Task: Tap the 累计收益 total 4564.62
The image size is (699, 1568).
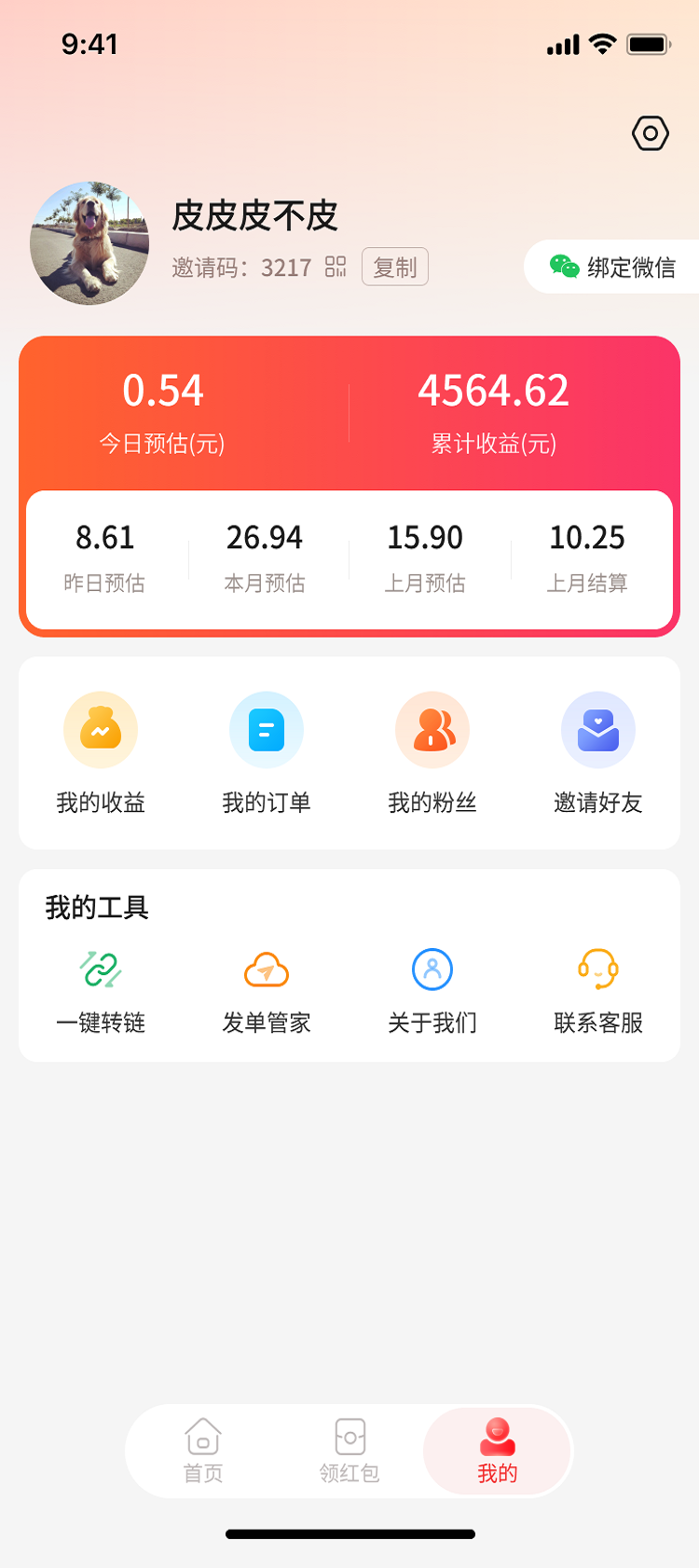Action: tap(494, 392)
